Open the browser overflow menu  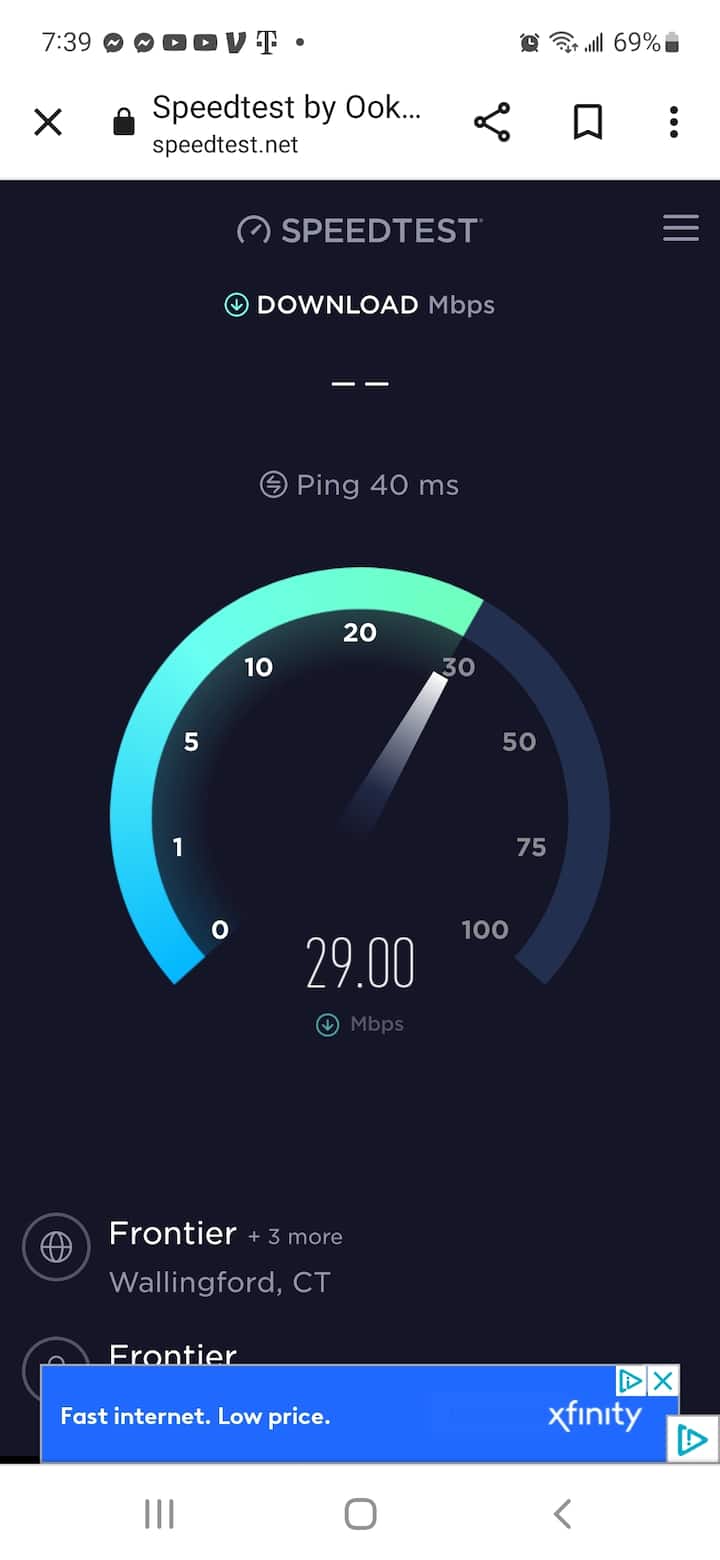click(x=673, y=123)
